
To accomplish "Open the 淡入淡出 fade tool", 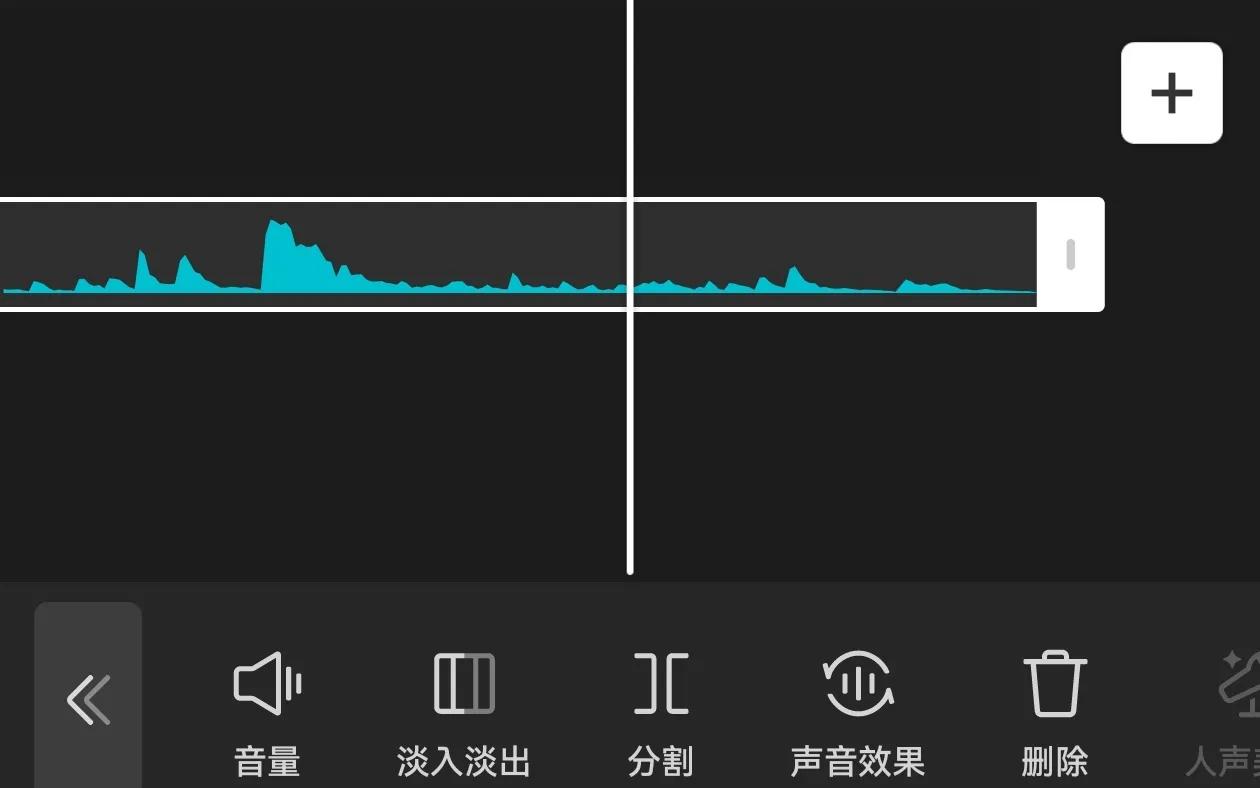I will coord(463,714).
